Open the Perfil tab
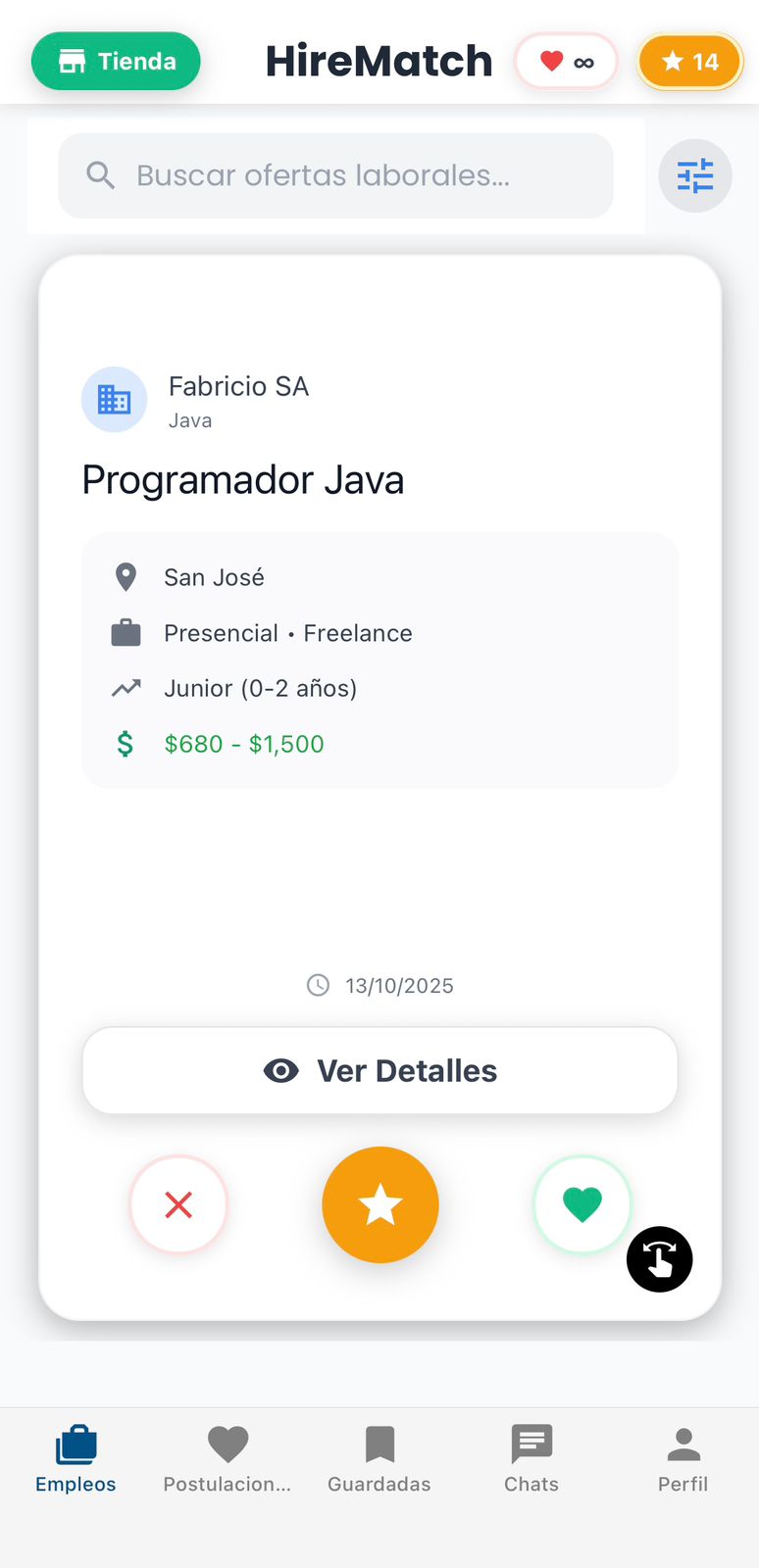The image size is (759, 1568). pos(683,1458)
